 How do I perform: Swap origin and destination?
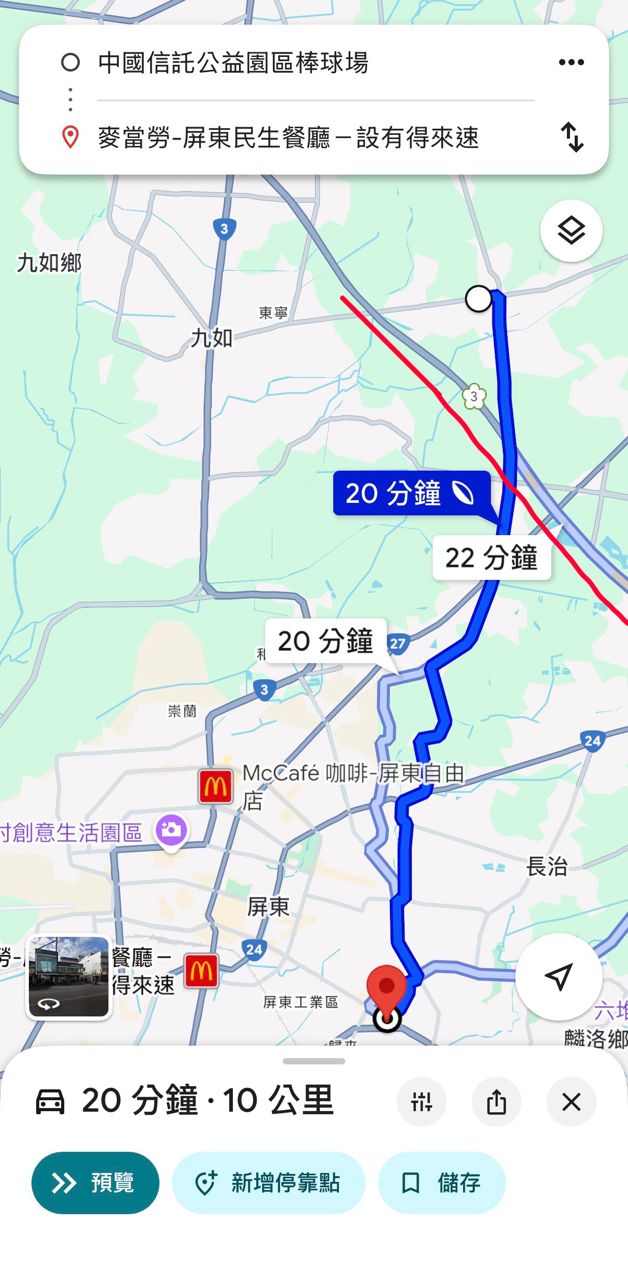(571, 137)
